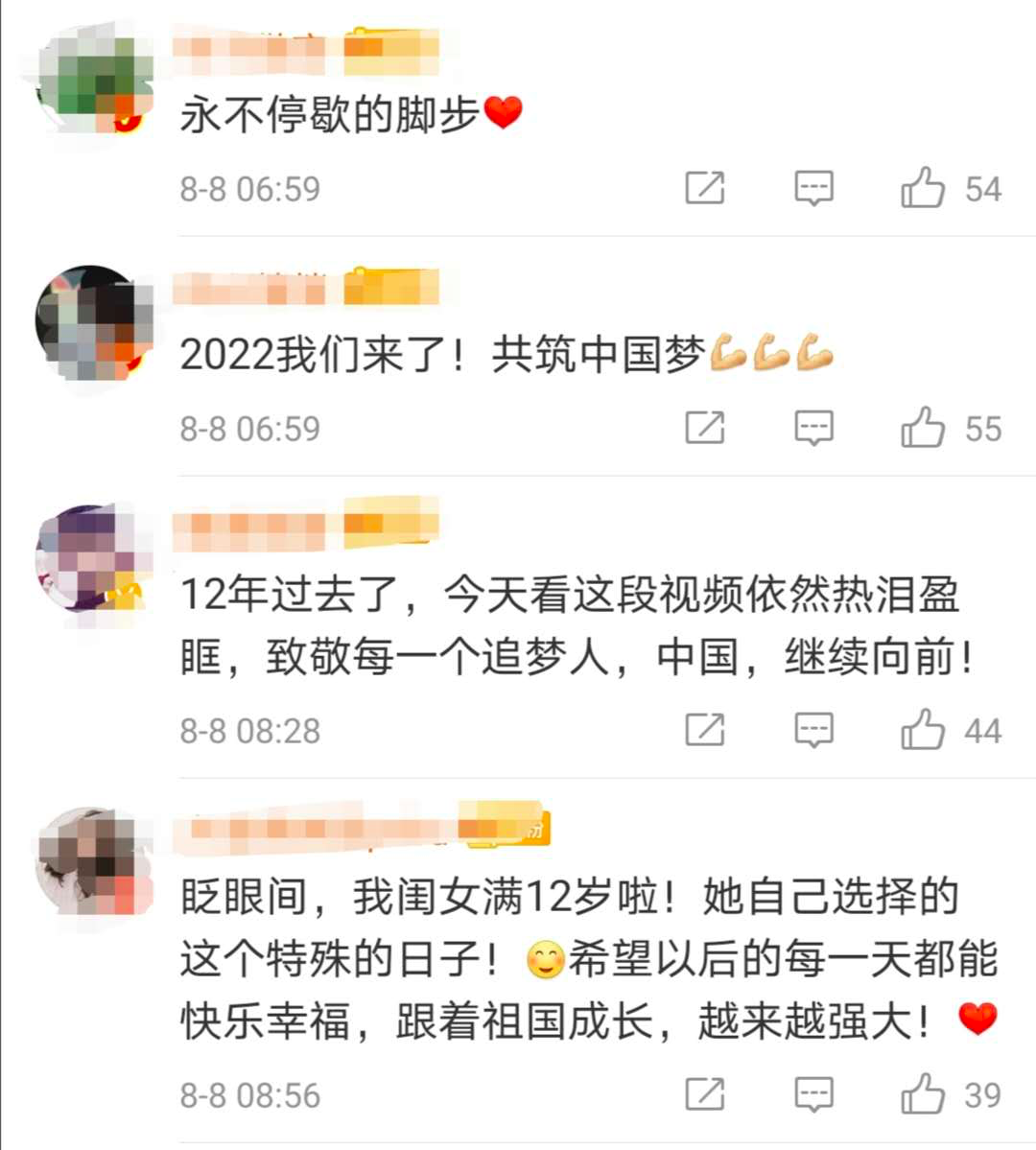Open avatar of '永不停歇的脚步' commenter
1036x1150 pixels.
click(93, 82)
